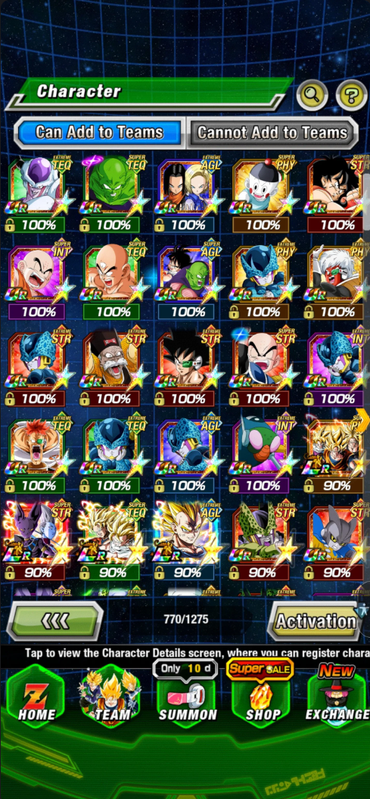
Task: Open the character search magnifier
Action: (312, 95)
